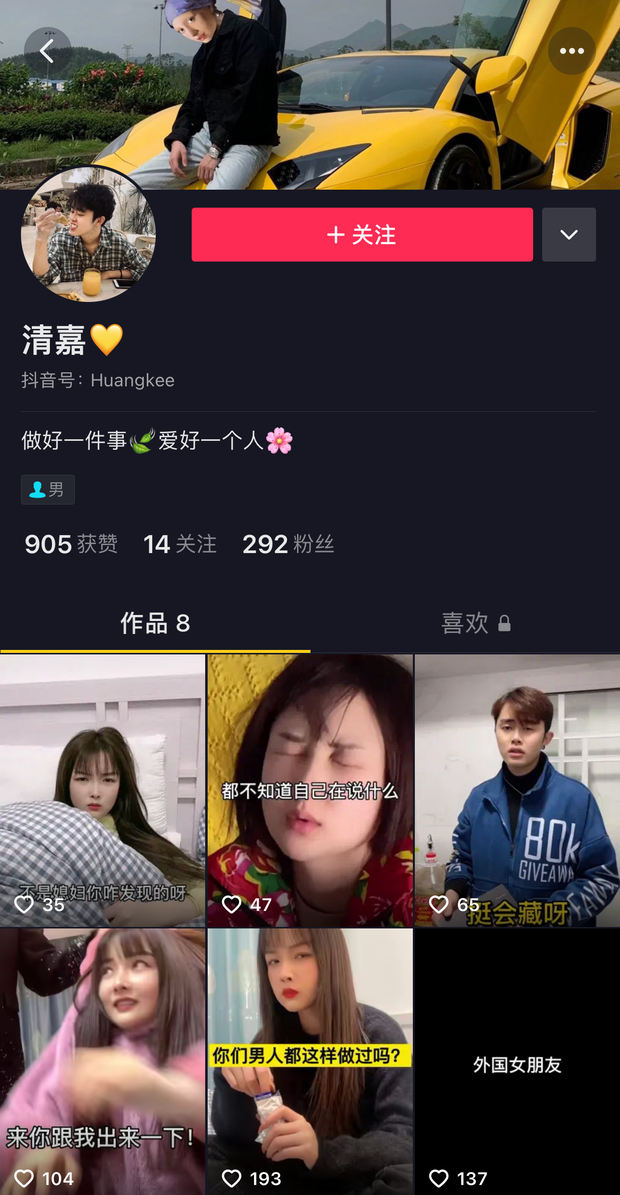Open the three-dot overflow menu
The image size is (620, 1195).
(572, 51)
